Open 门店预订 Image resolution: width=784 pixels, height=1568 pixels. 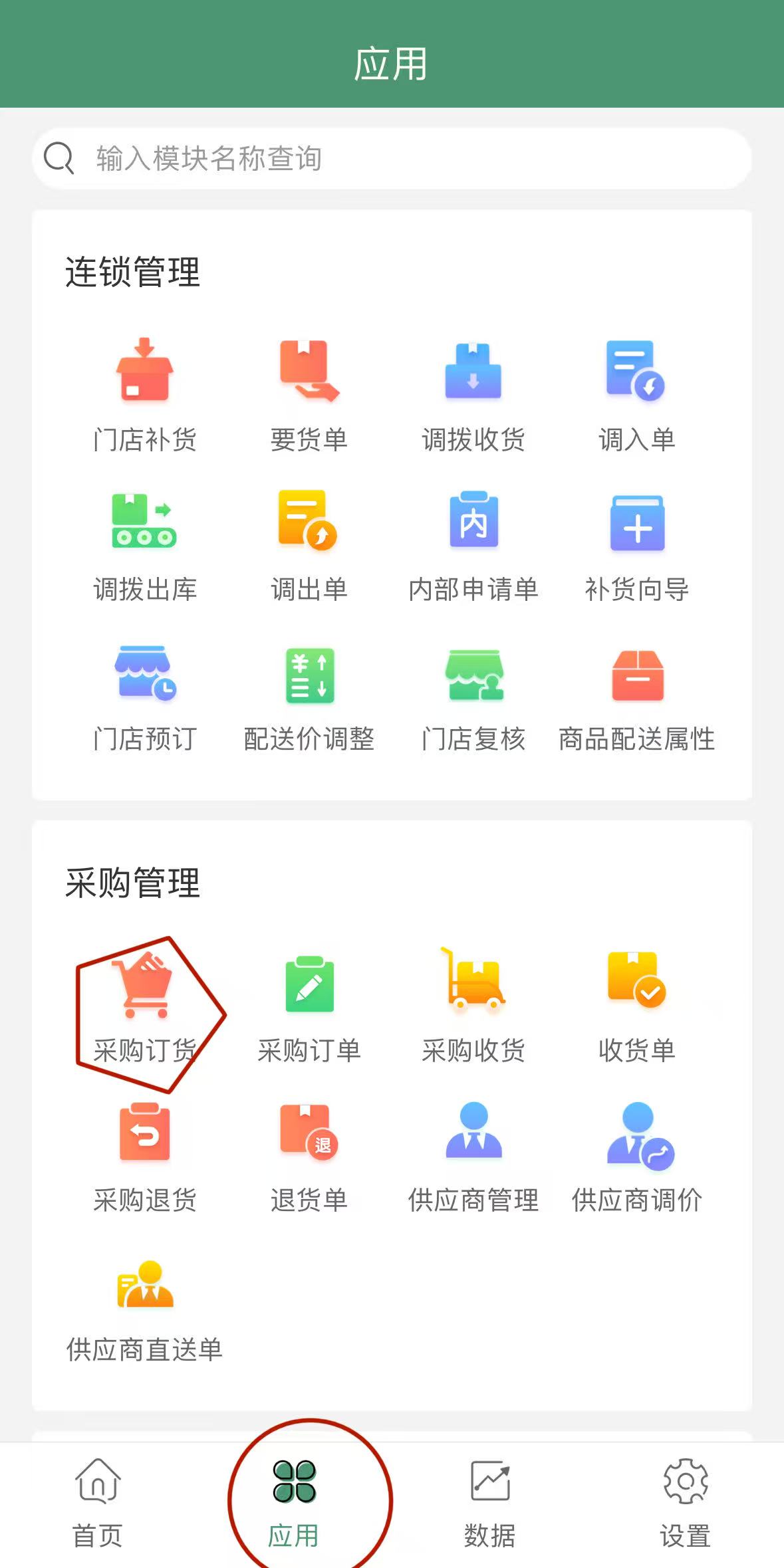pyautogui.click(x=145, y=698)
